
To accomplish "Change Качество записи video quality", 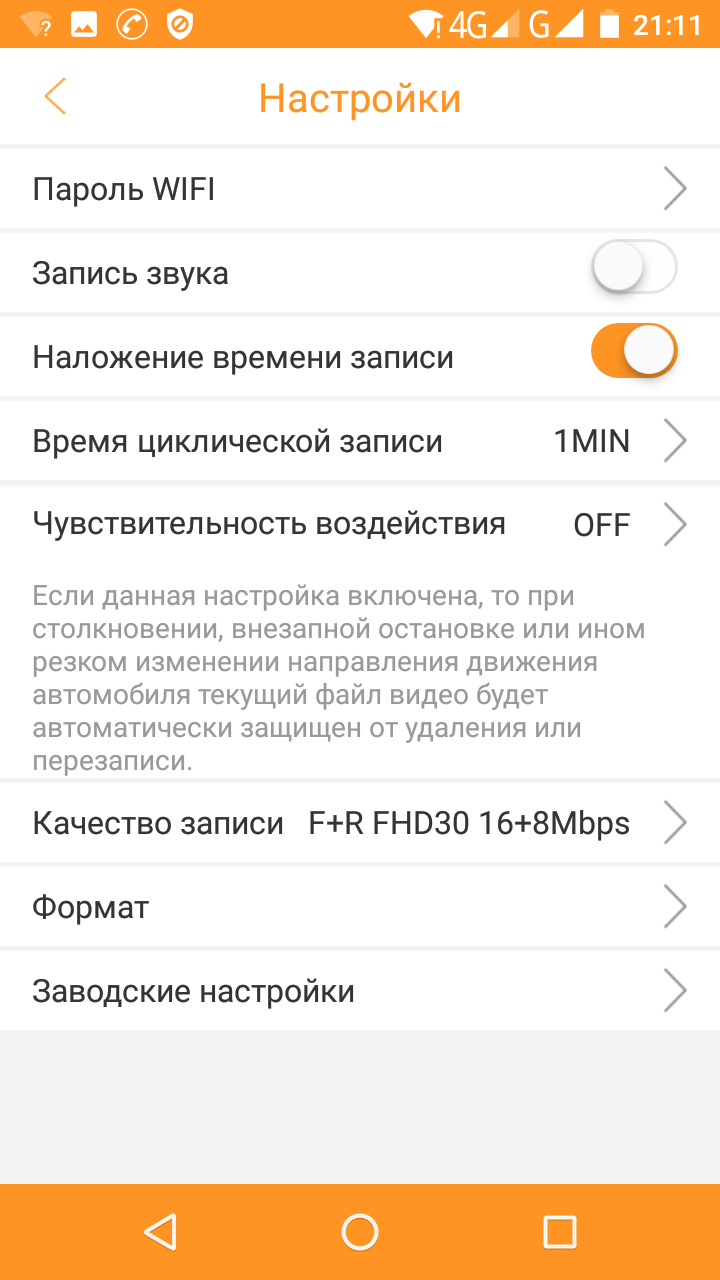I will coord(360,823).
